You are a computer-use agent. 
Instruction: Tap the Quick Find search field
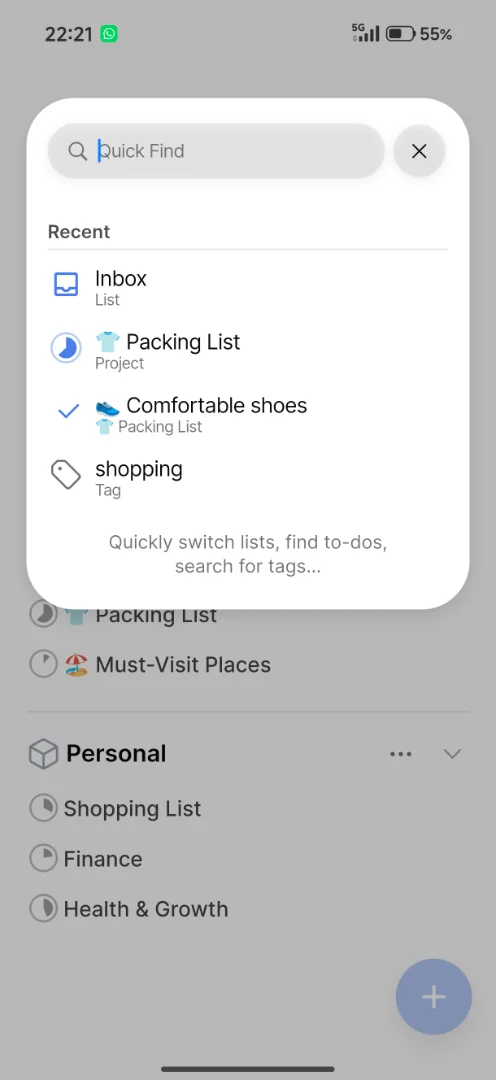pos(216,151)
